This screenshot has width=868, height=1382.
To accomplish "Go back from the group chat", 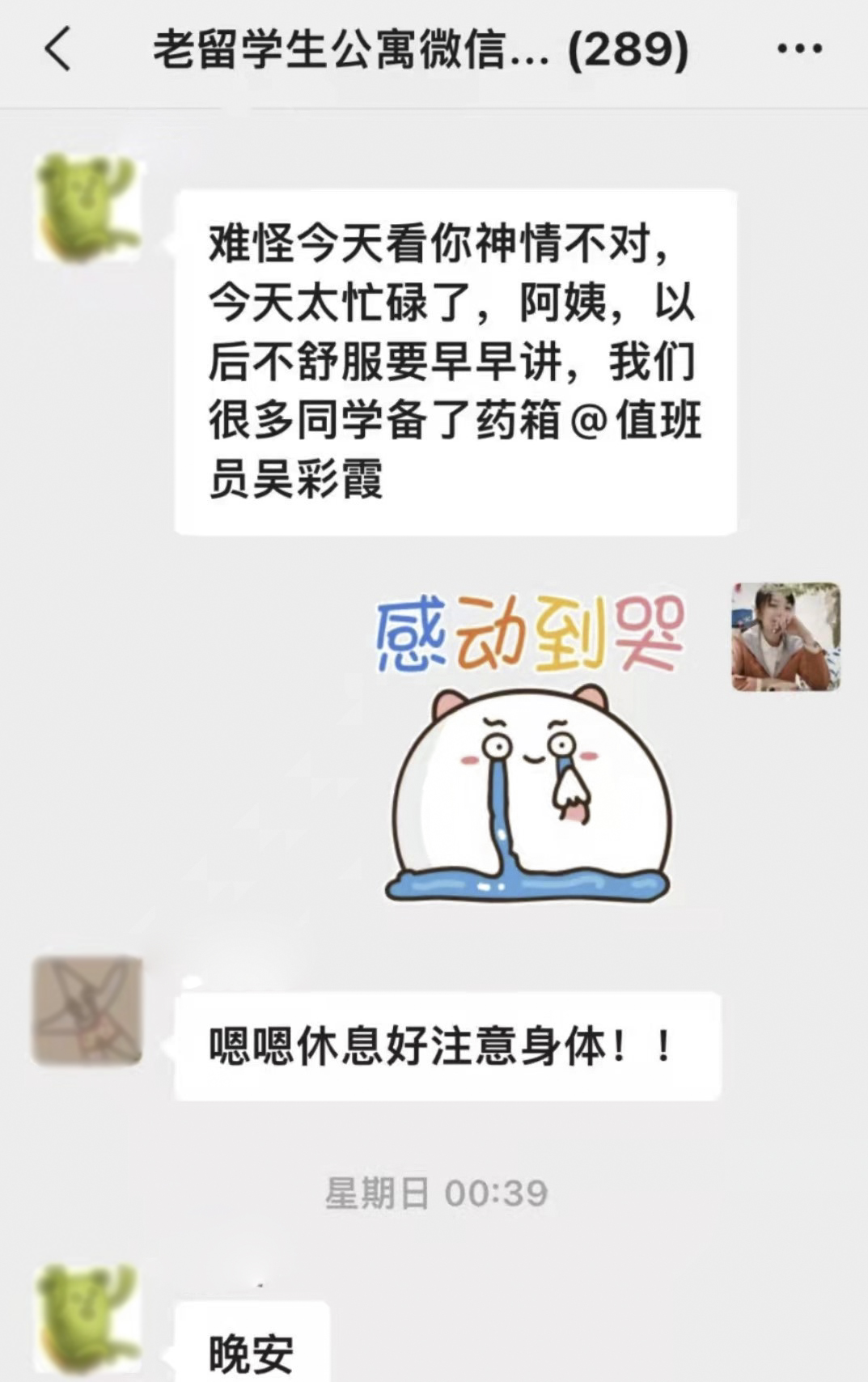I will click(x=57, y=49).
